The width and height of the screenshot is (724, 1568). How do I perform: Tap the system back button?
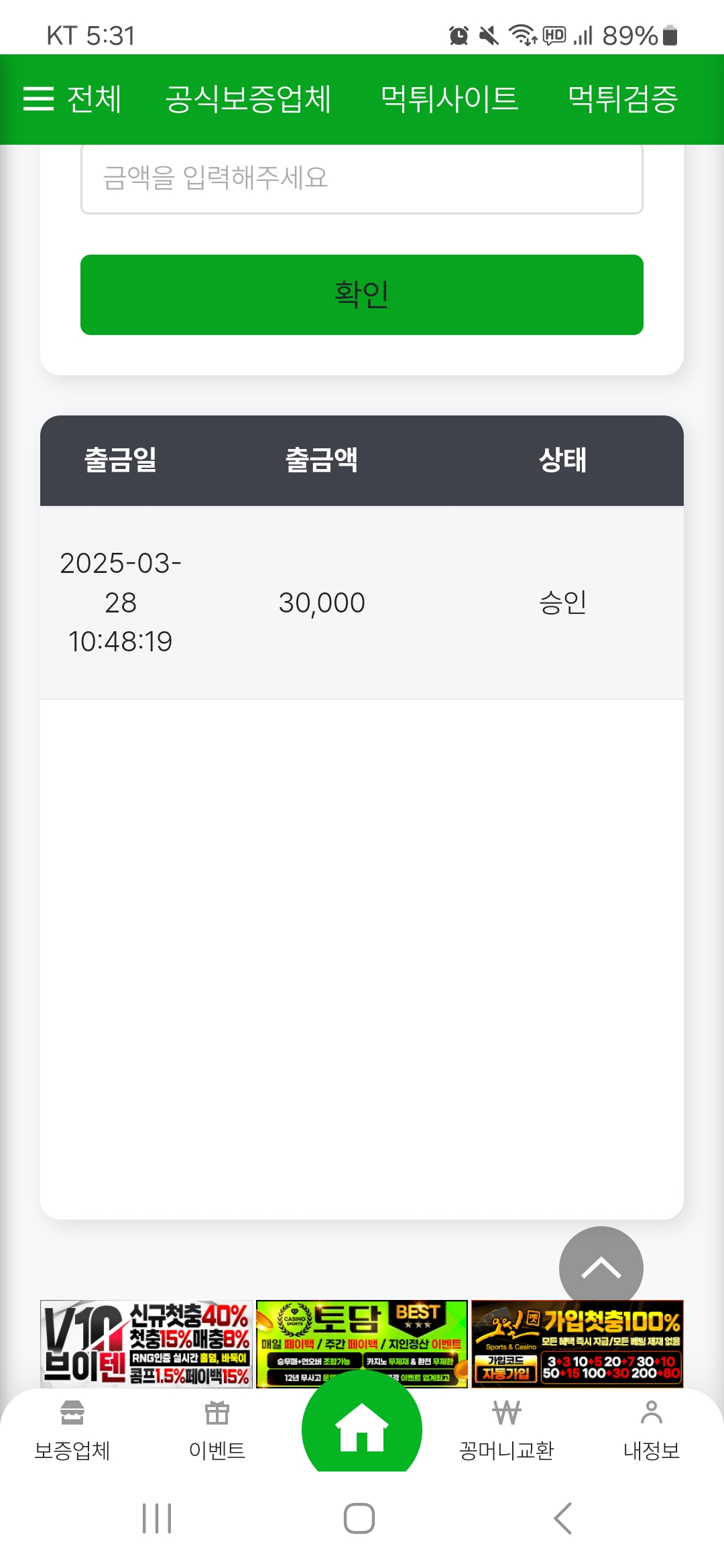pyautogui.click(x=563, y=1518)
